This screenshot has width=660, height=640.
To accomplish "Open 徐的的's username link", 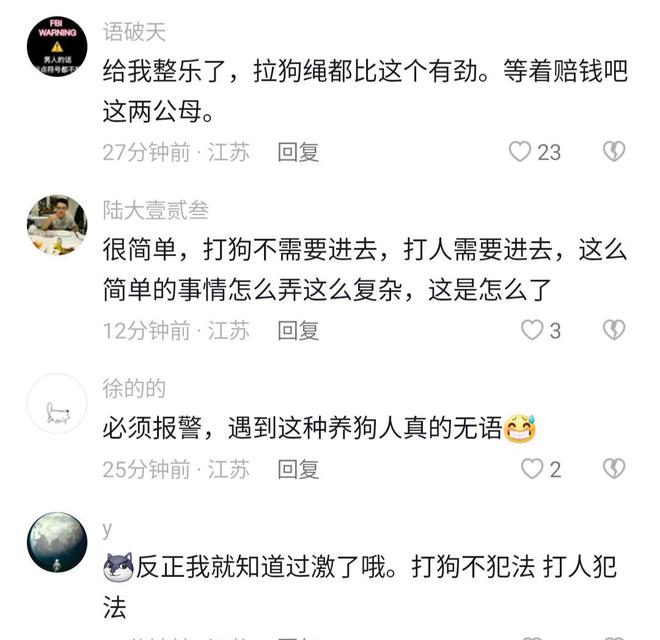I will click(x=134, y=388).
